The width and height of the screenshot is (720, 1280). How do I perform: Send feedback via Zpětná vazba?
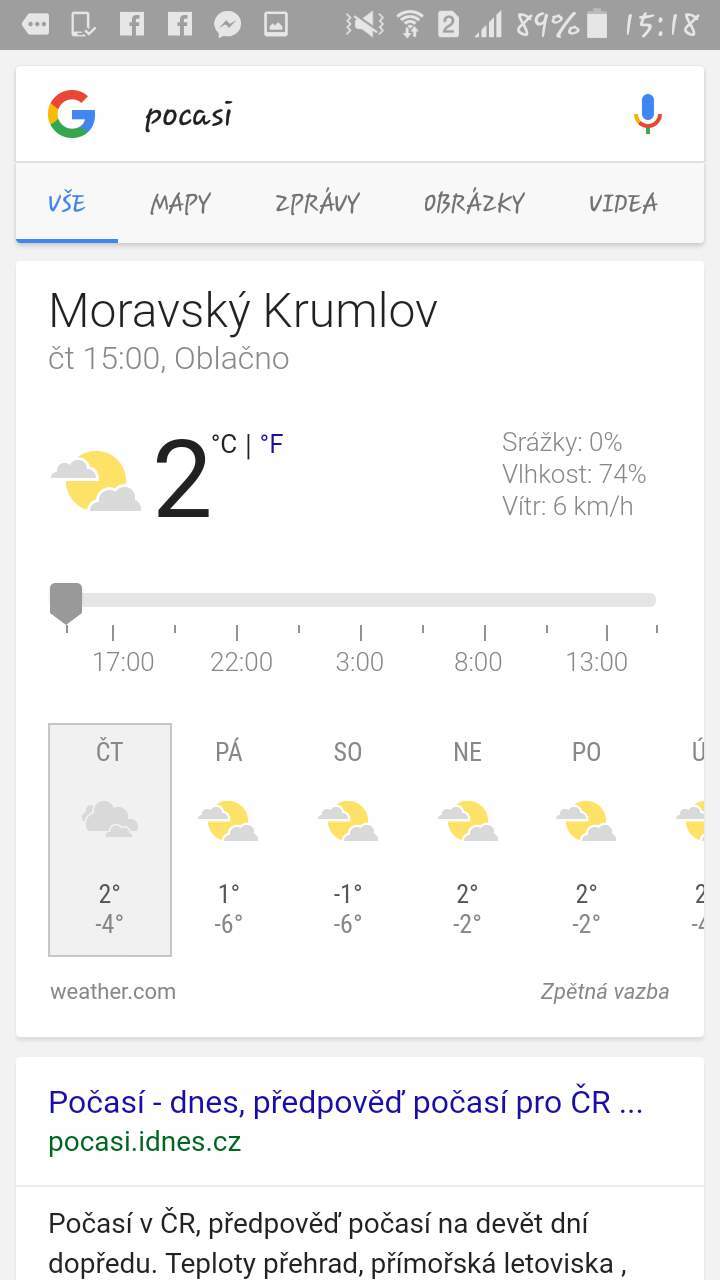(x=604, y=992)
